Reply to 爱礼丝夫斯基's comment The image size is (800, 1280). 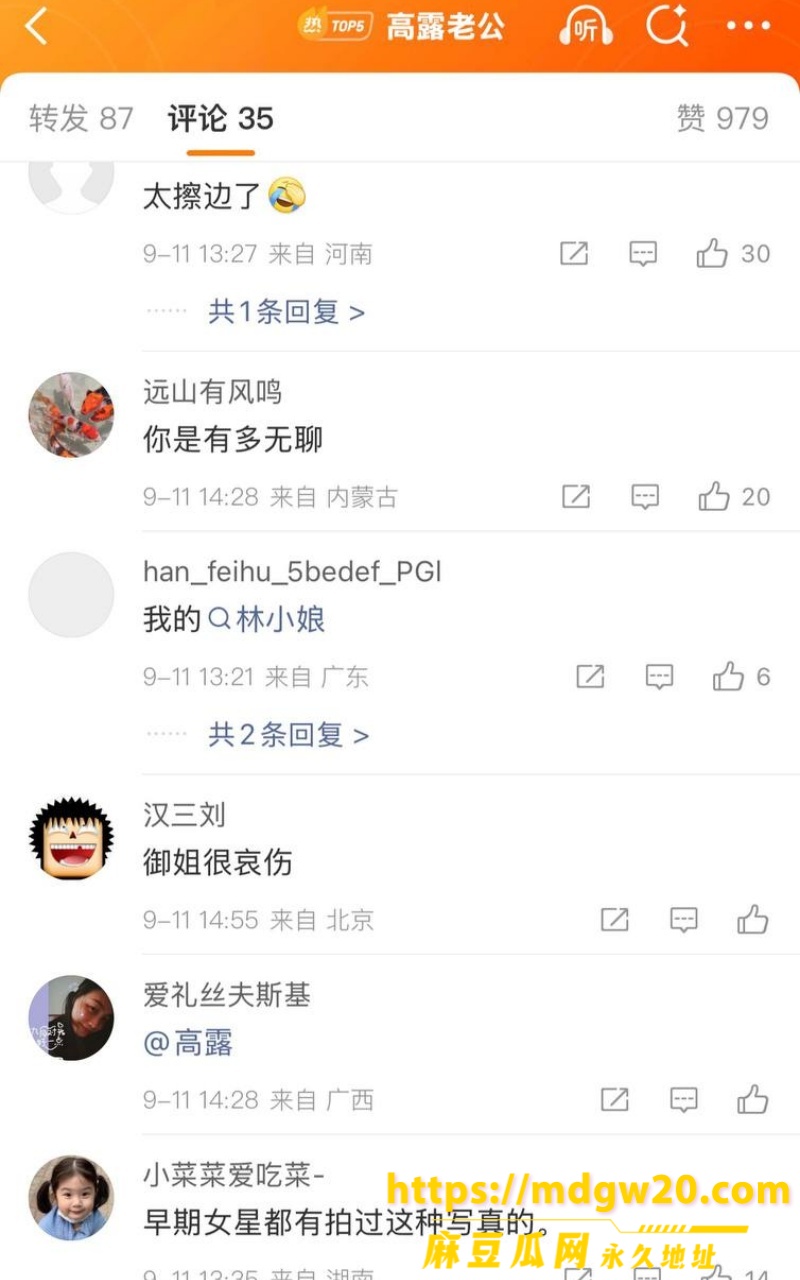(683, 1100)
